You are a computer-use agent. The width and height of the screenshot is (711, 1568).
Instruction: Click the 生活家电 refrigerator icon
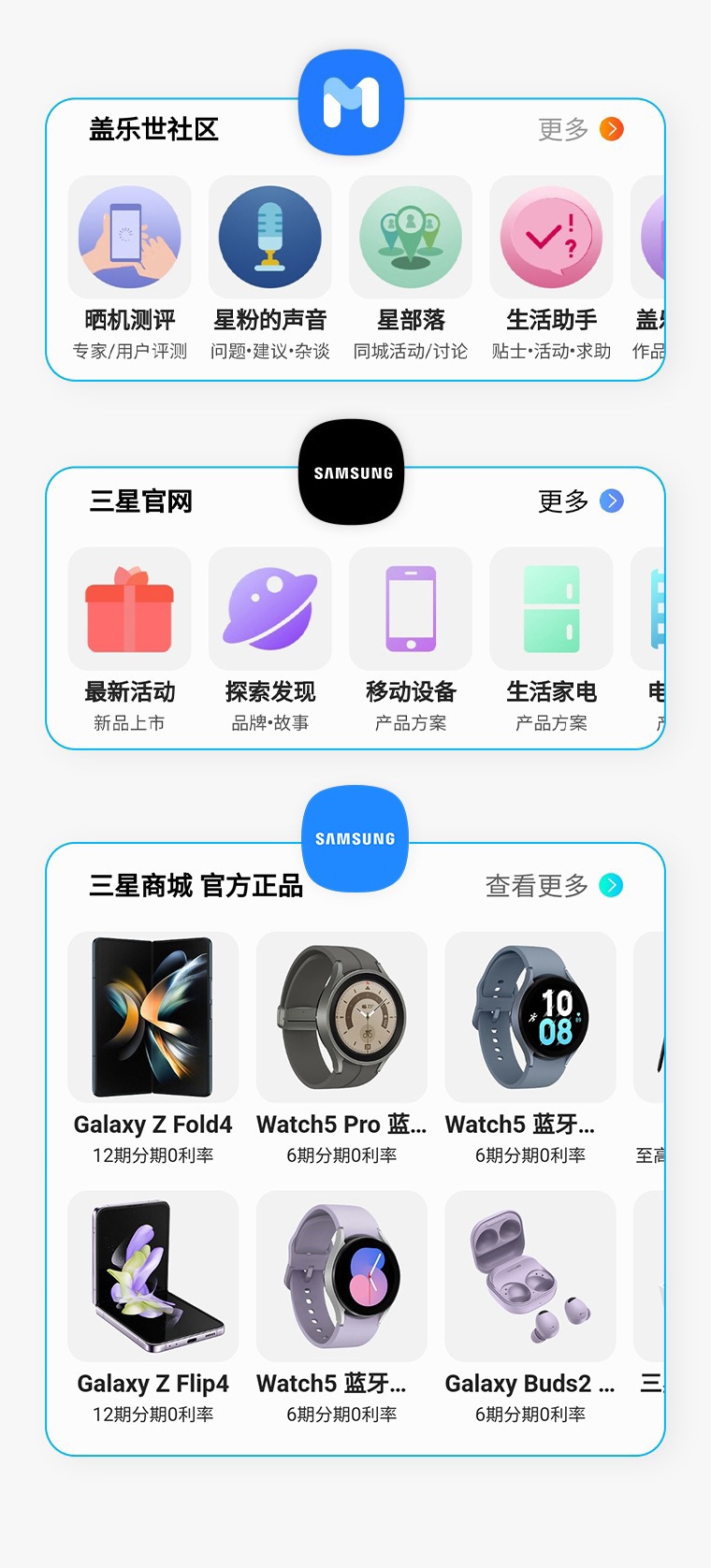click(x=550, y=608)
